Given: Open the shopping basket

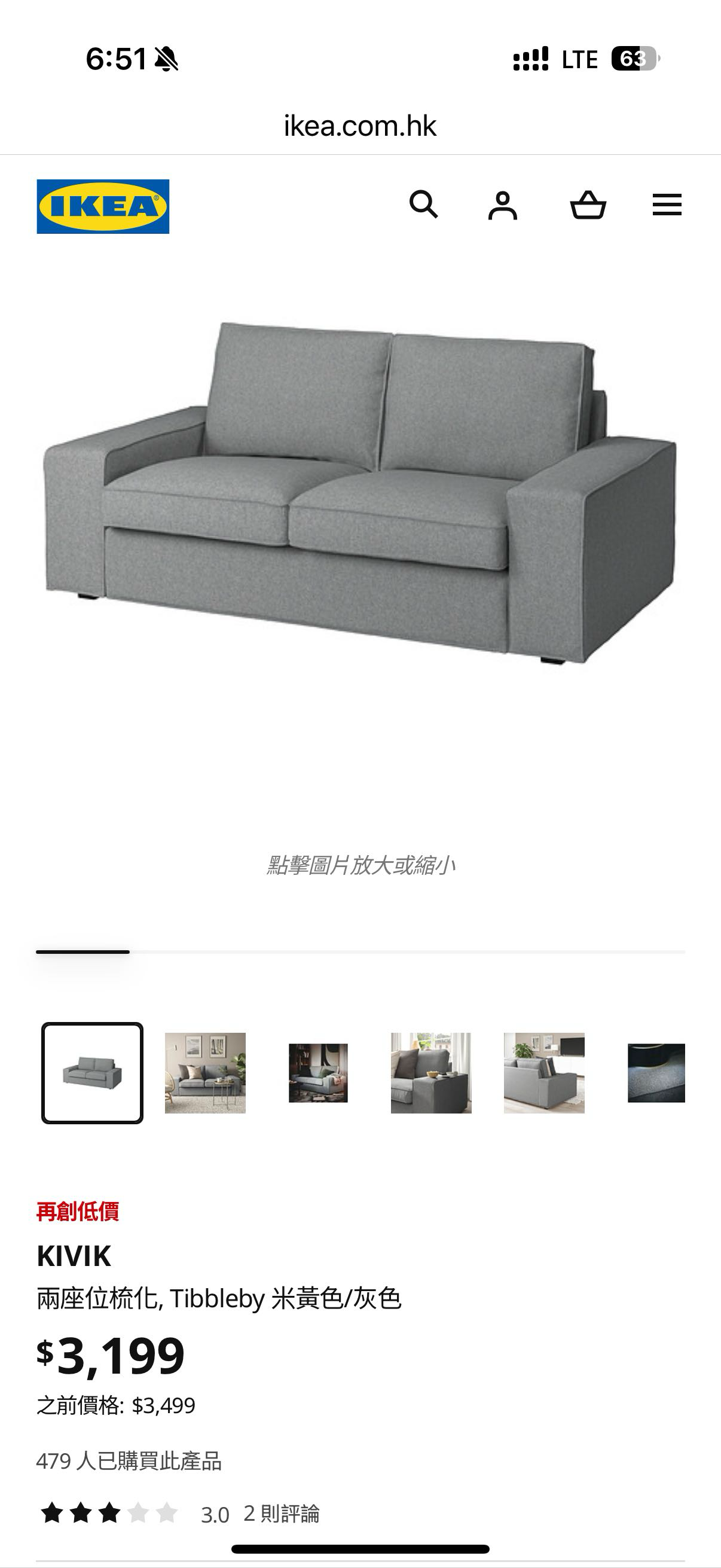Looking at the screenshot, I should point(588,205).
